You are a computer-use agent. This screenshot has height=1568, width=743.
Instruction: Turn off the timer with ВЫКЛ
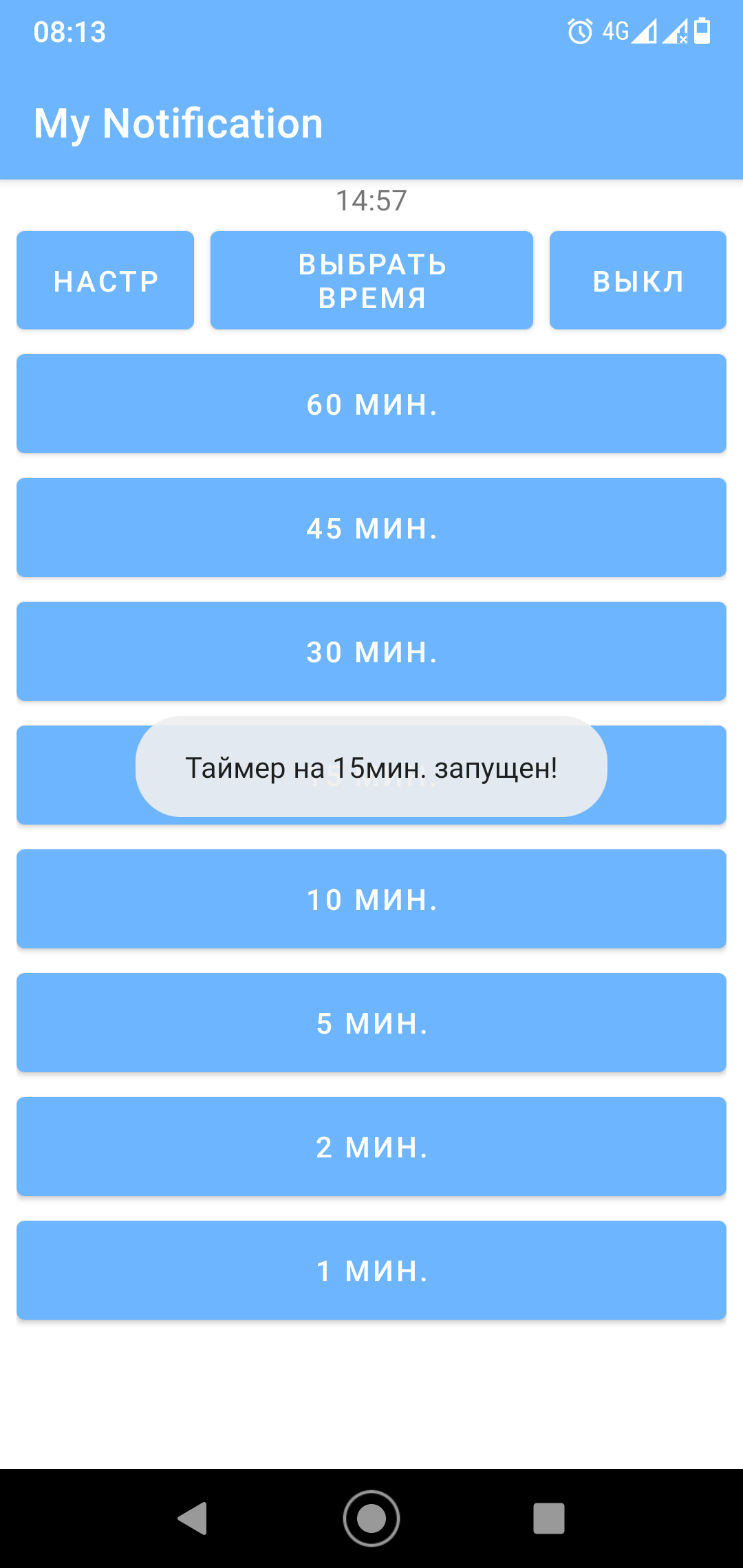(638, 281)
